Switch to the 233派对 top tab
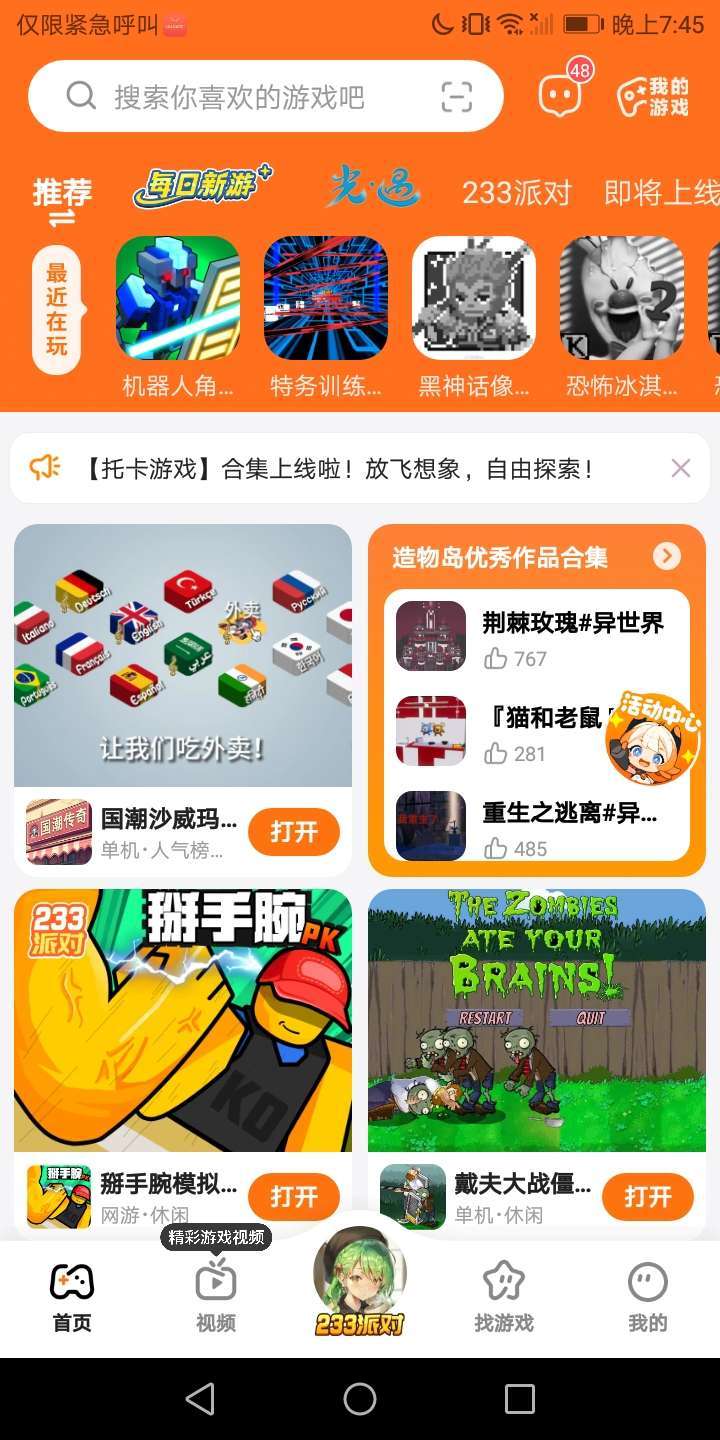Viewport: 720px width, 1440px height. (x=516, y=192)
